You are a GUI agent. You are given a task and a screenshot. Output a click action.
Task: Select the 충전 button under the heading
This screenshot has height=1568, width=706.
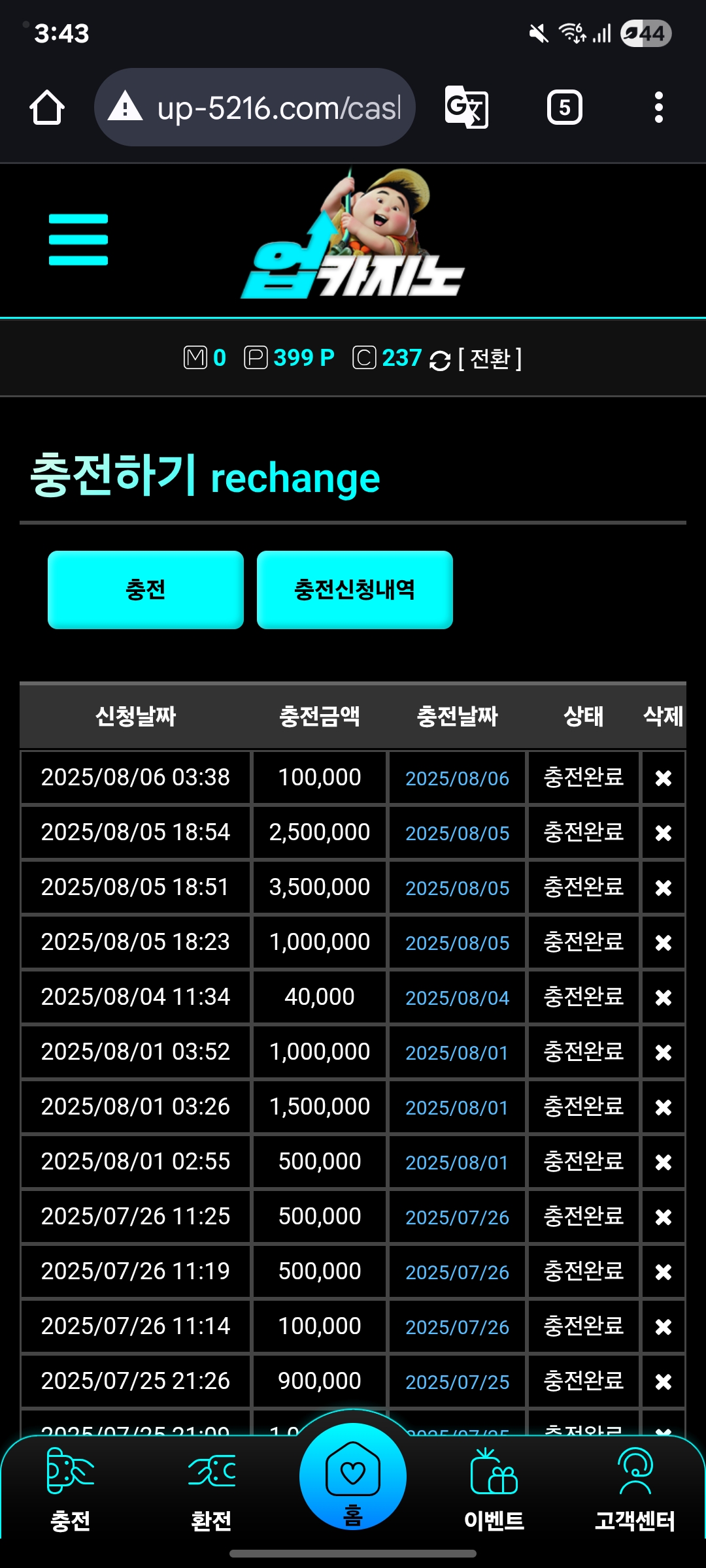click(x=145, y=589)
